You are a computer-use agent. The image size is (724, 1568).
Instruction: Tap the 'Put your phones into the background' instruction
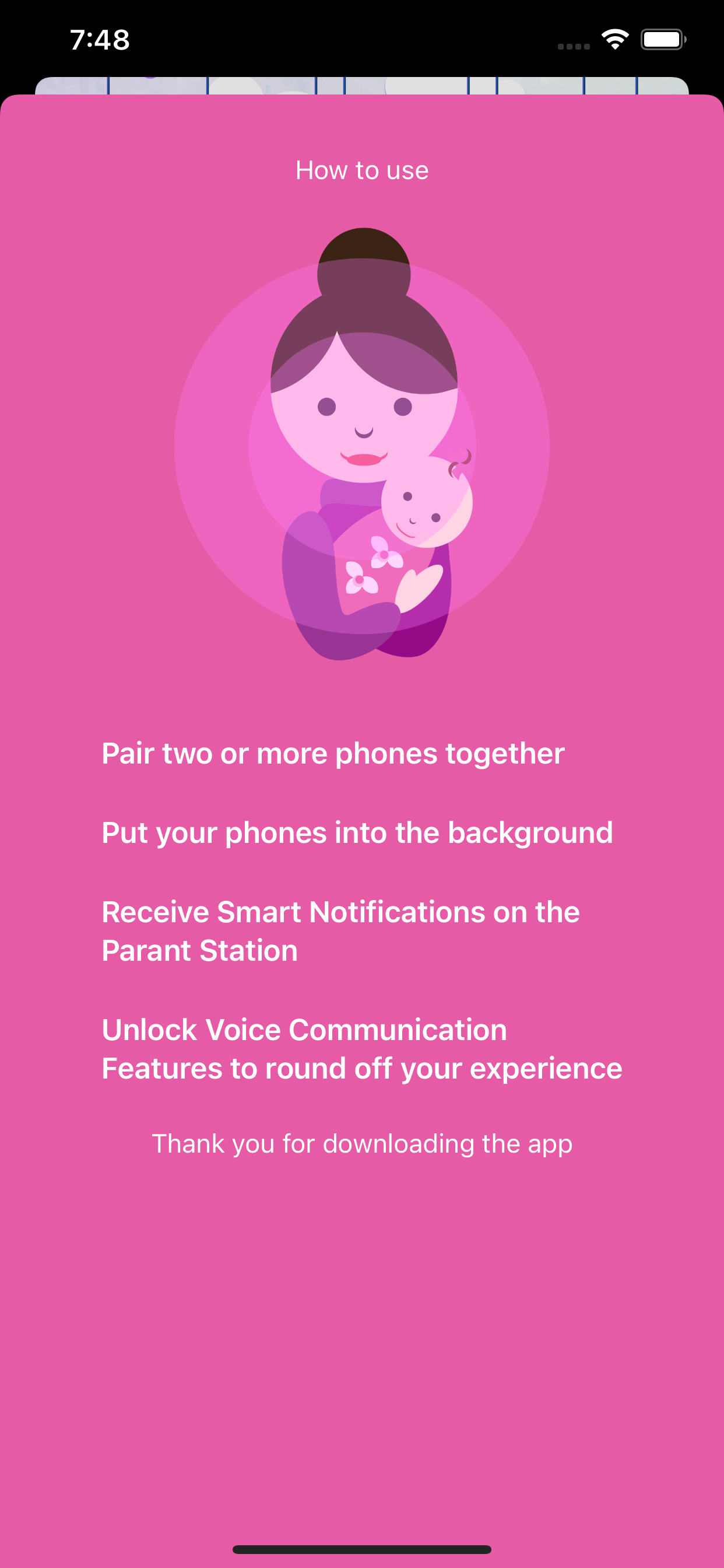357,832
